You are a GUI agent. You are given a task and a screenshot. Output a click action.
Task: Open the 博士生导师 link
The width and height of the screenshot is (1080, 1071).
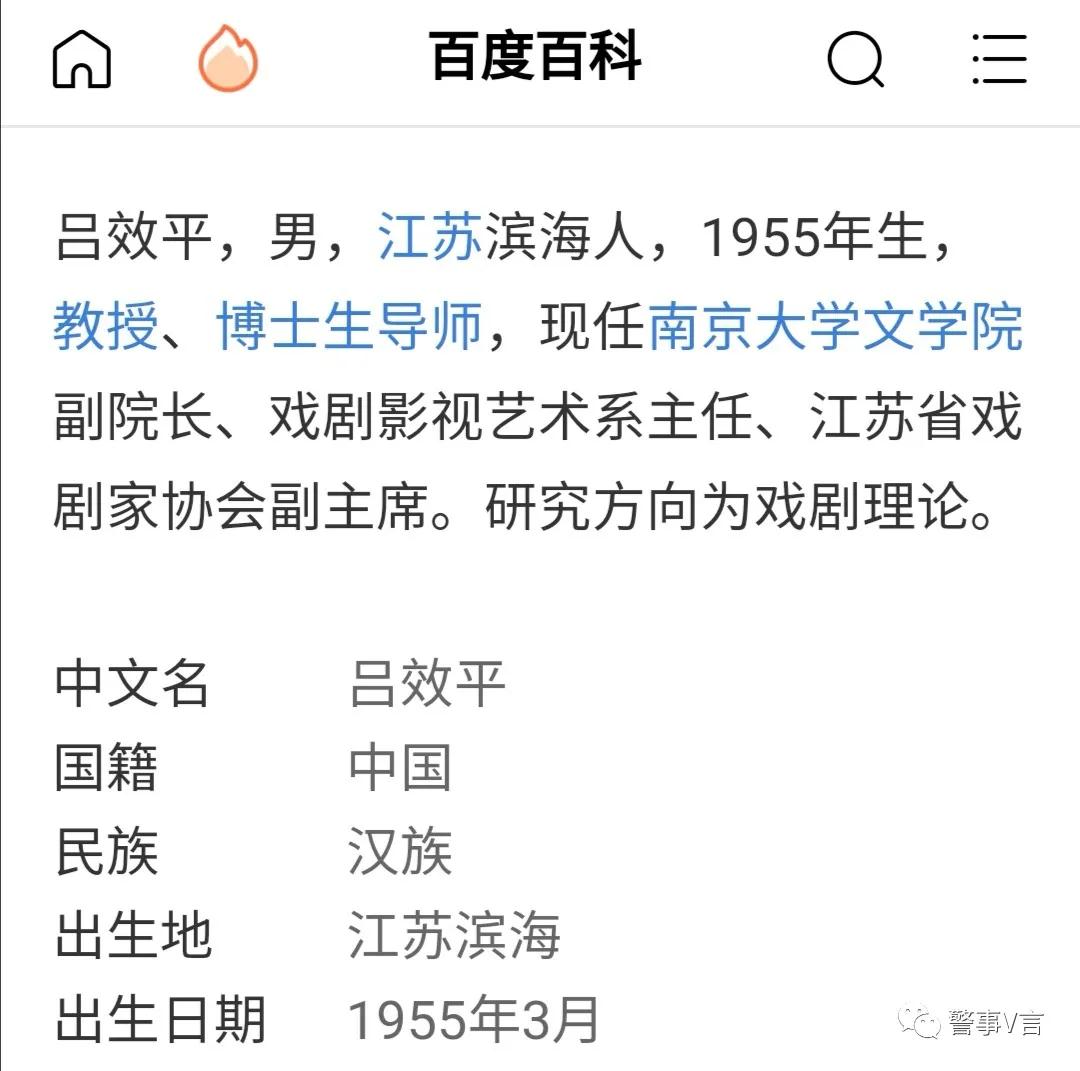[x=350, y=326]
